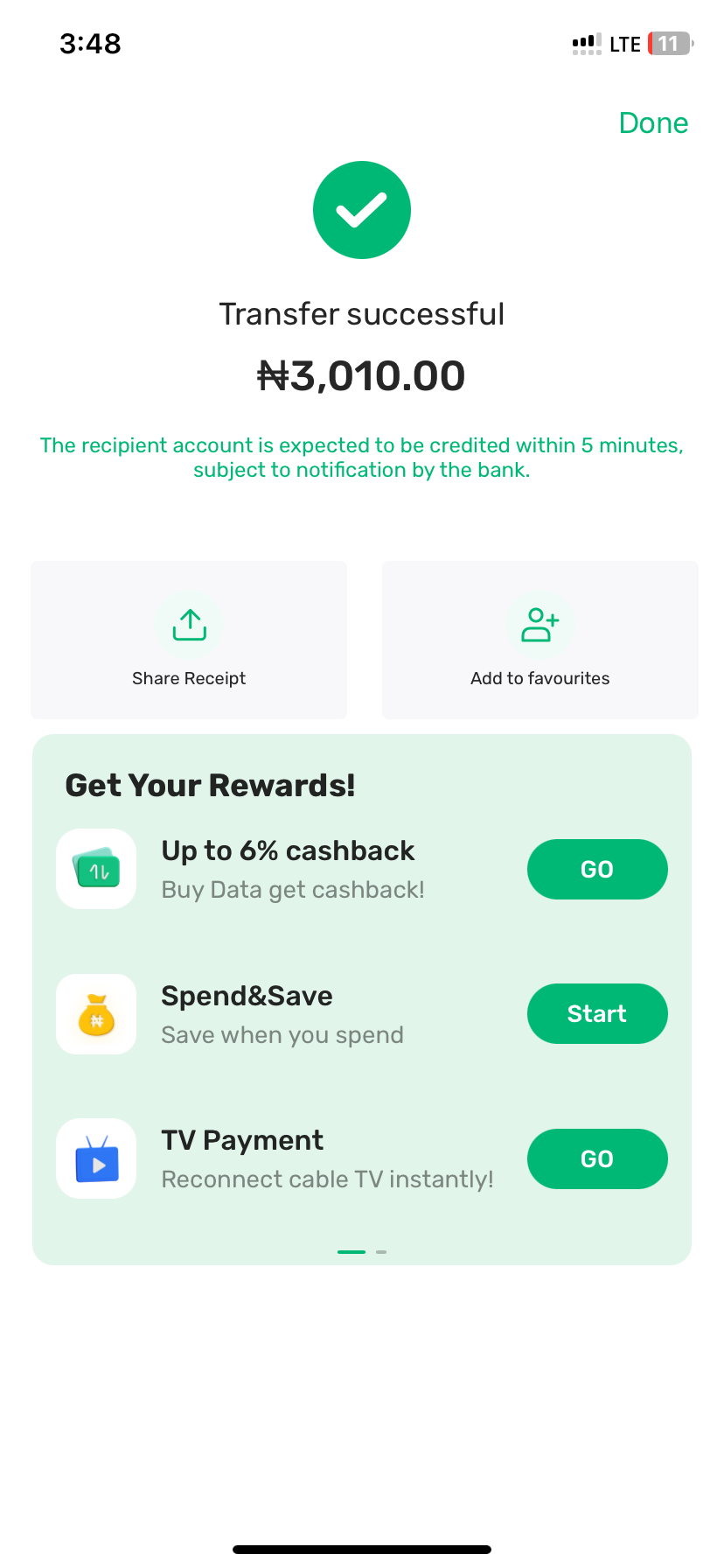The width and height of the screenshot is (724, 1568).
Task: Tap GO next to TV Payment
Action: click(x=597, y=1158)
